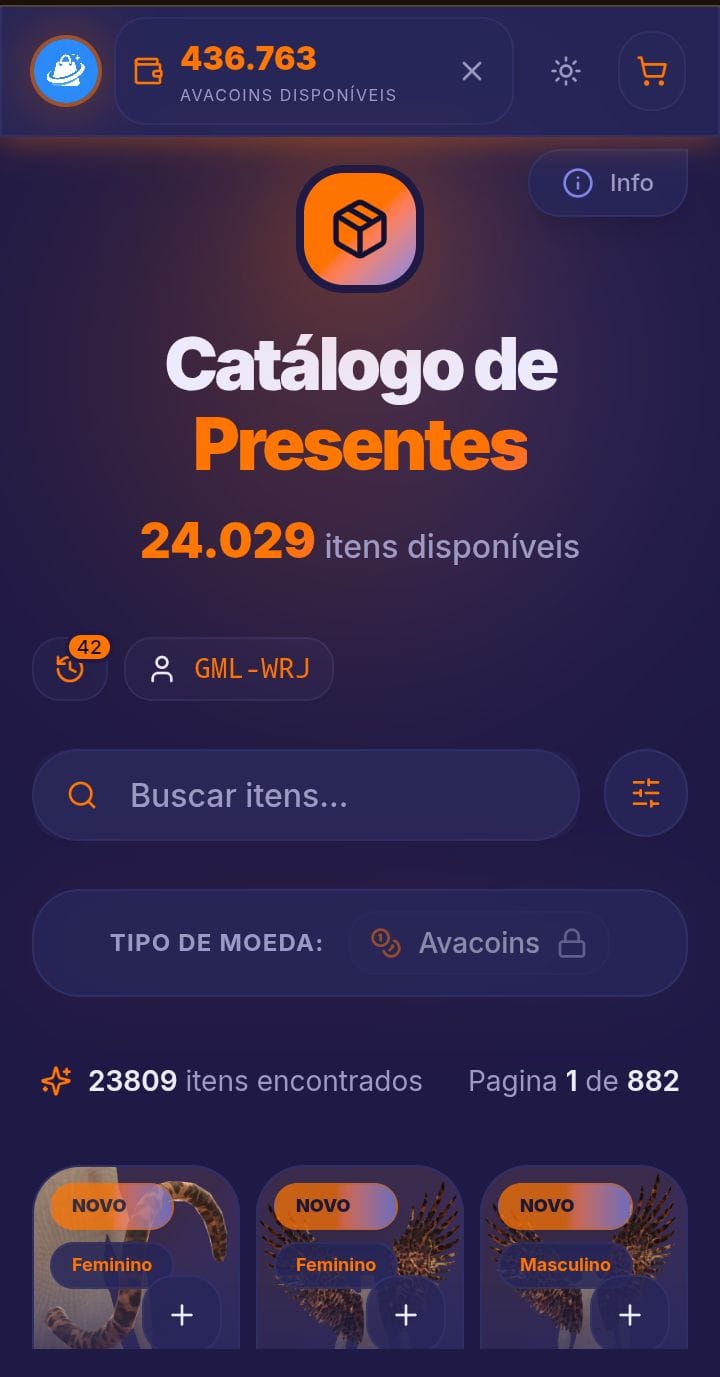720x1377 pixels.
Task: Open the filter sliders button
Action: click(x=646, y=793)
